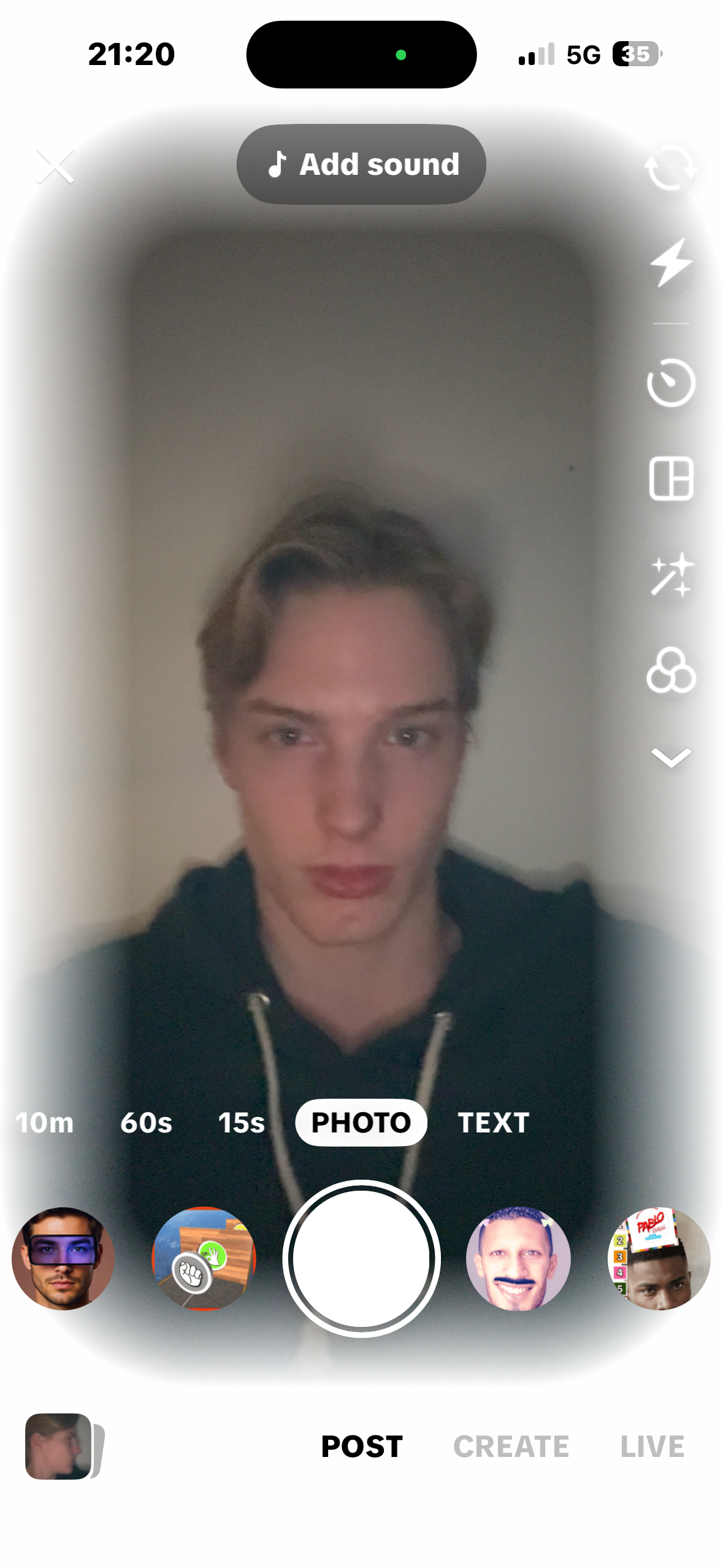Select the rock-paper-scissors game effect
Image resolution: width=723 pixels, height=1568 pixels.
pyautogui.click(x=204, y=1259)
